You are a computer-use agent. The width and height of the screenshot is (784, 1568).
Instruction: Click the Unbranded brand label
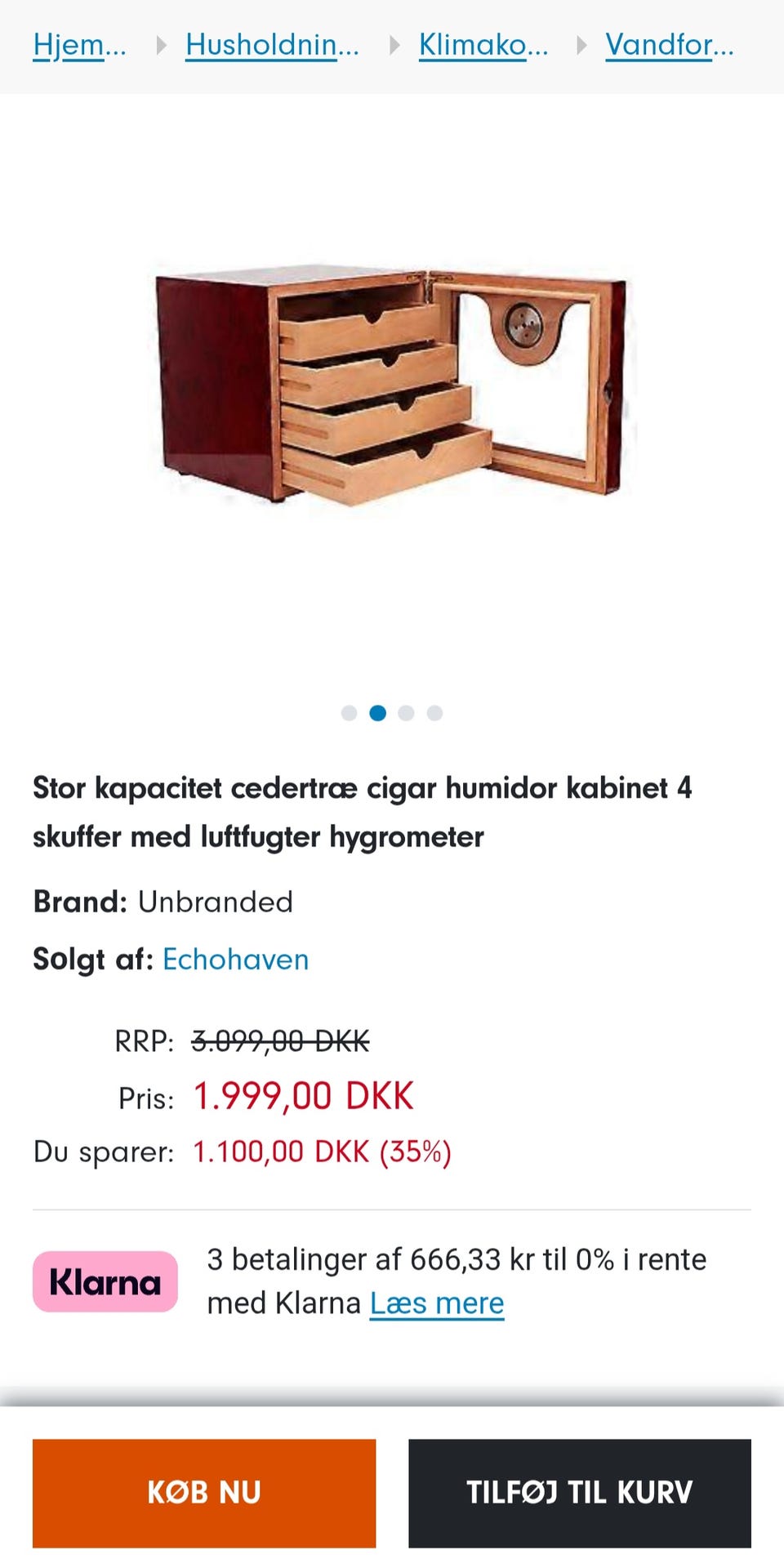215,902
